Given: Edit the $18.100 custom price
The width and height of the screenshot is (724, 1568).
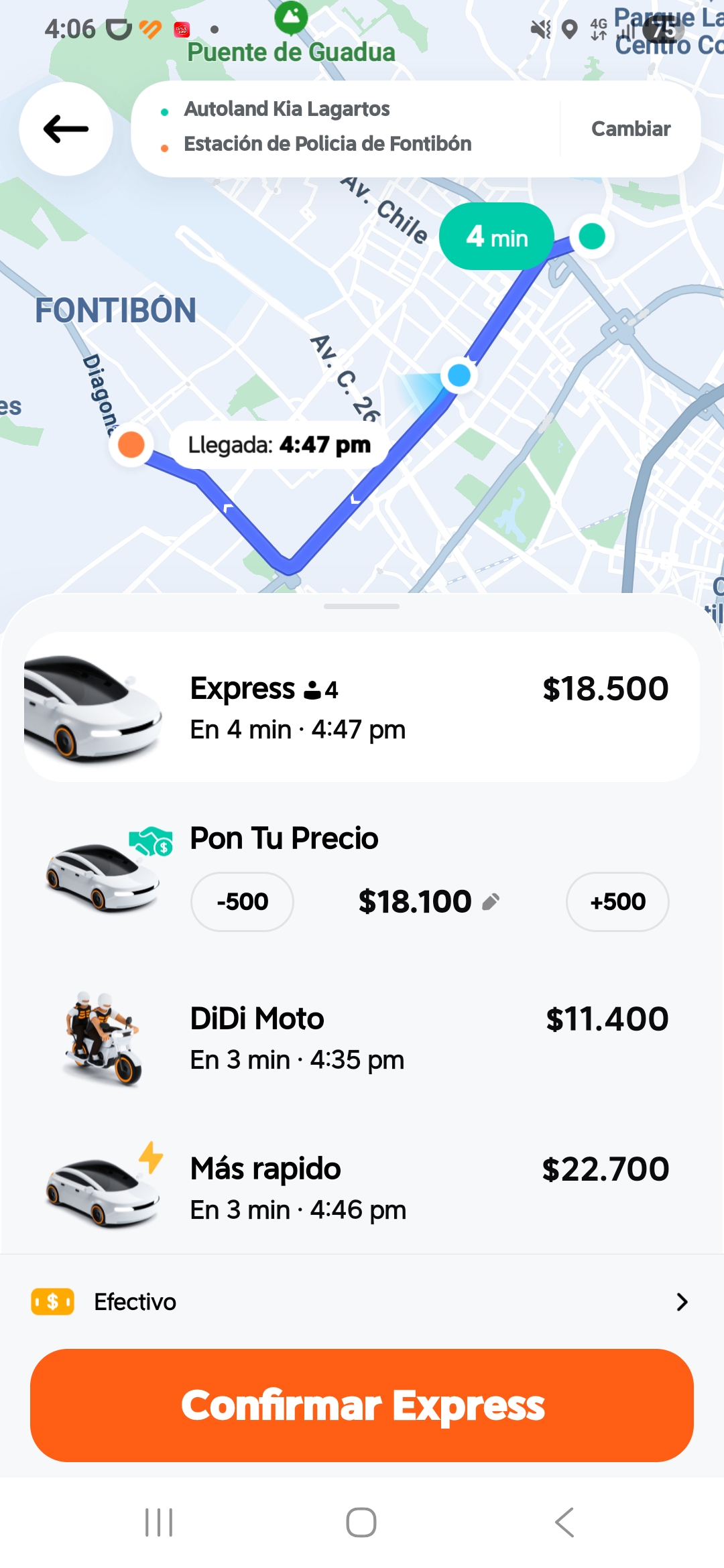Looking at the screenshot, I should (x=429, y=901).
